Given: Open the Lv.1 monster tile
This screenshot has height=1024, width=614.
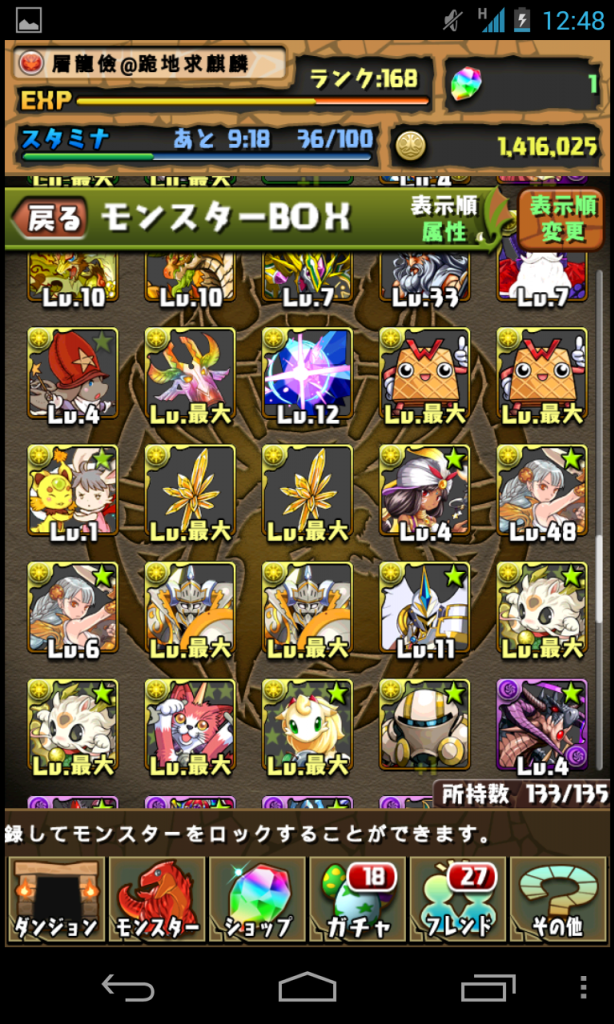Looking at the screenshot, I should 73,492.
